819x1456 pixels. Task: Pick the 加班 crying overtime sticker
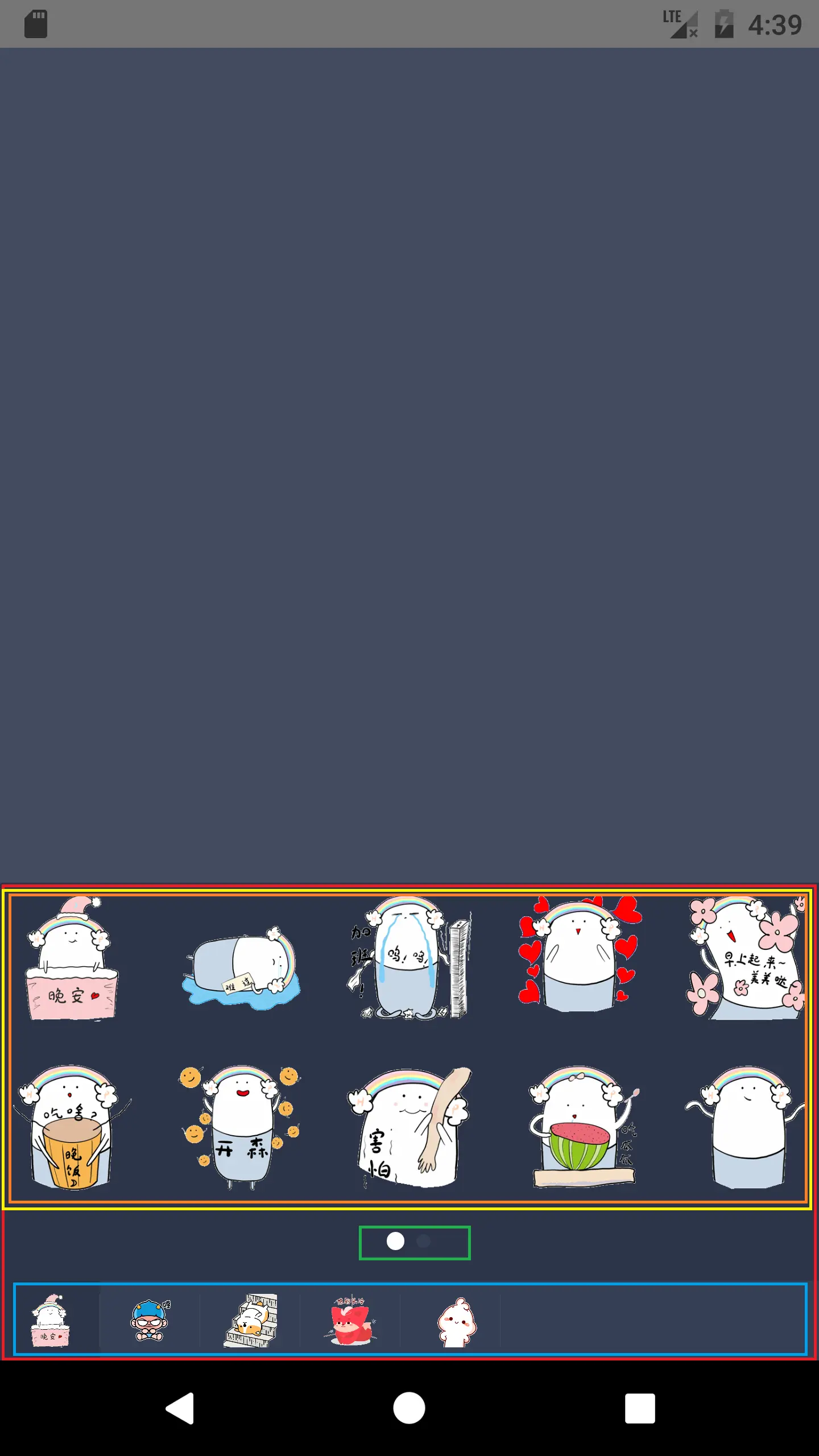coord(409,959)
